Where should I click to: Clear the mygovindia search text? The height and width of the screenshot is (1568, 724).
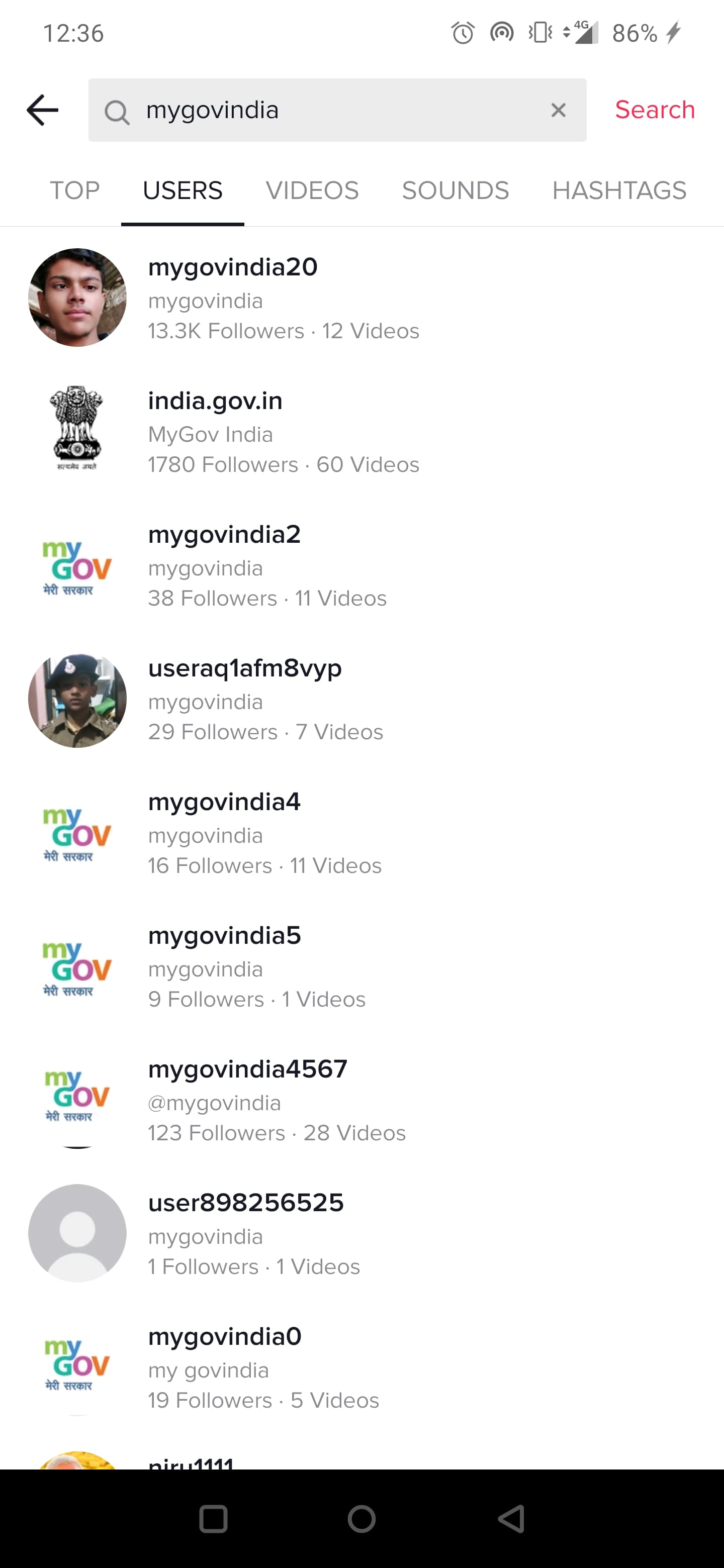click(559, 110)
